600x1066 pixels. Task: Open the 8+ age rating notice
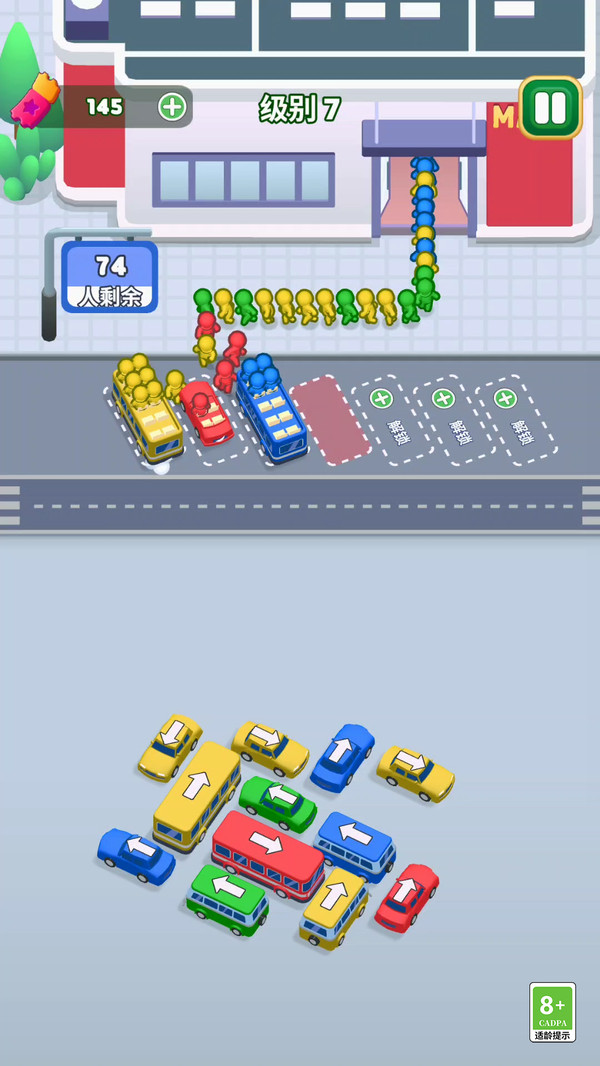coord(552,1012)
